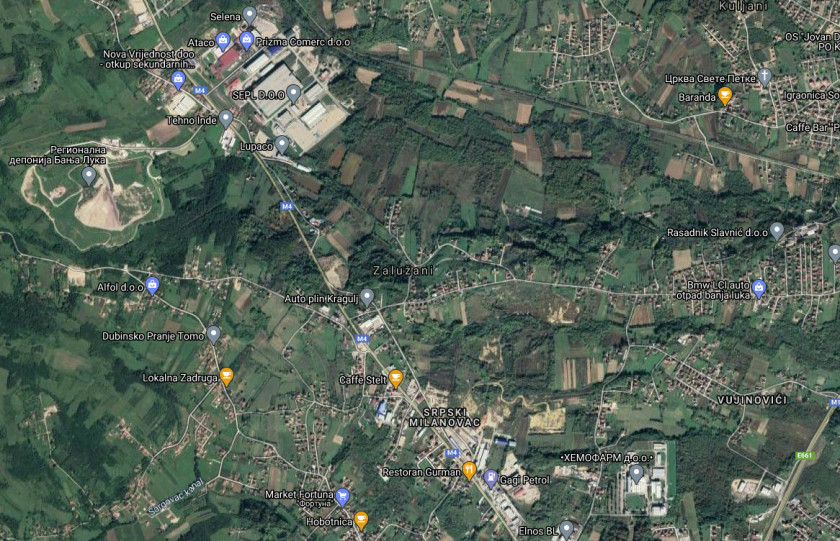This screenshot has width=840, height=541.
Task: Open Rasadnik Slavnić d.o.o marker
Action: 777,232
